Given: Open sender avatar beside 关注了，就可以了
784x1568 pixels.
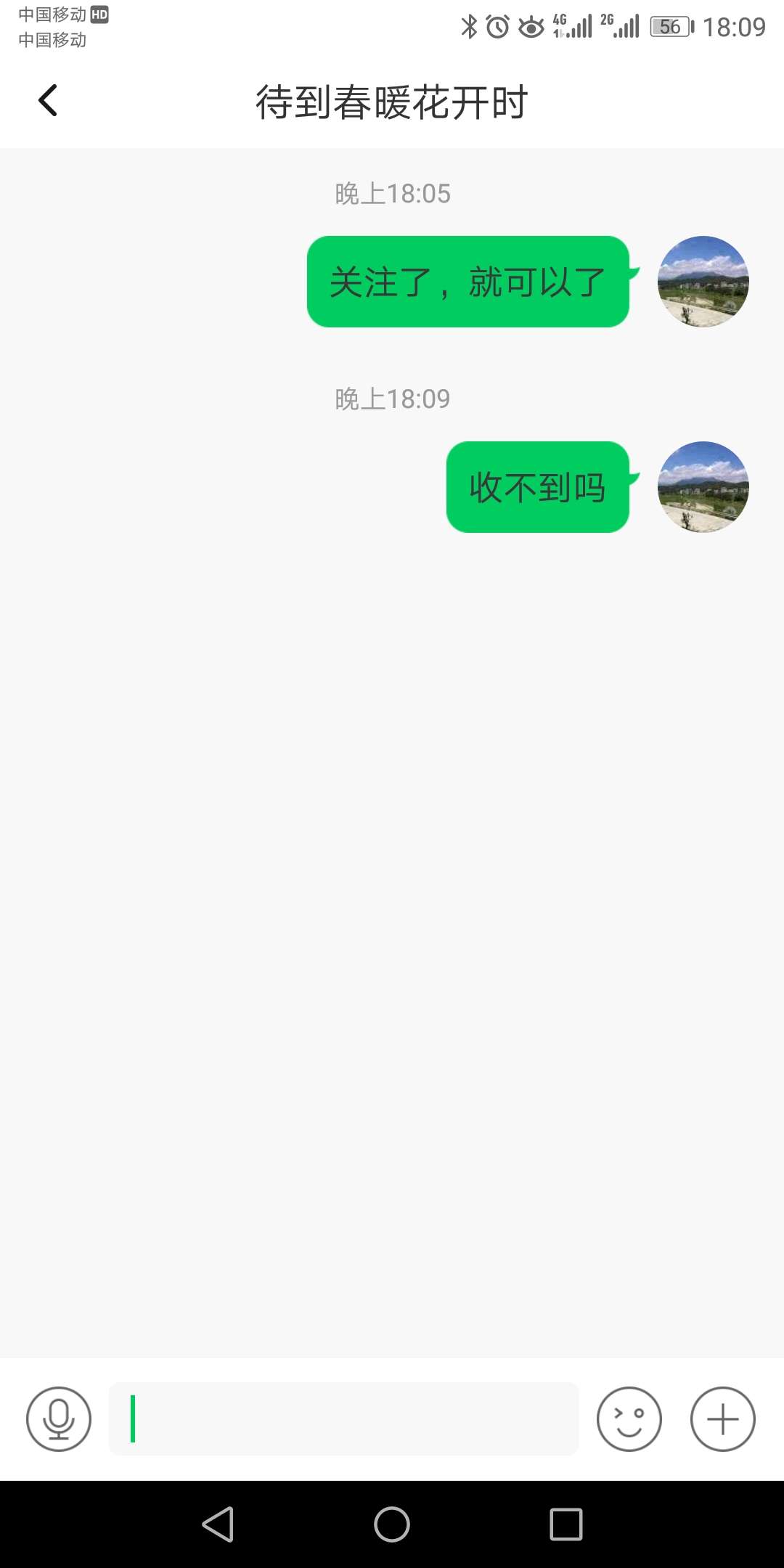Looking at the screenshot, I should (703, 282).
